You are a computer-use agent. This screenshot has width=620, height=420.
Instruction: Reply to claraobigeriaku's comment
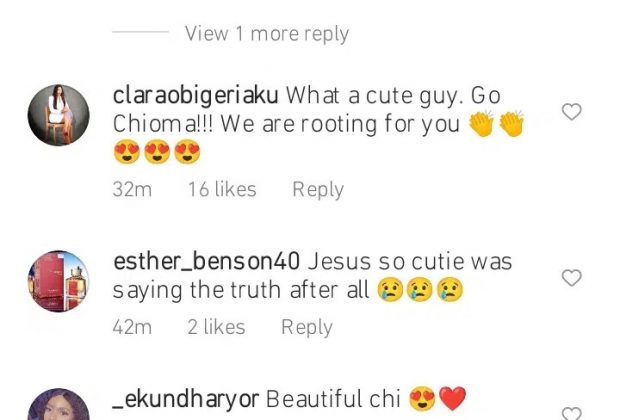tap(317, 189)
